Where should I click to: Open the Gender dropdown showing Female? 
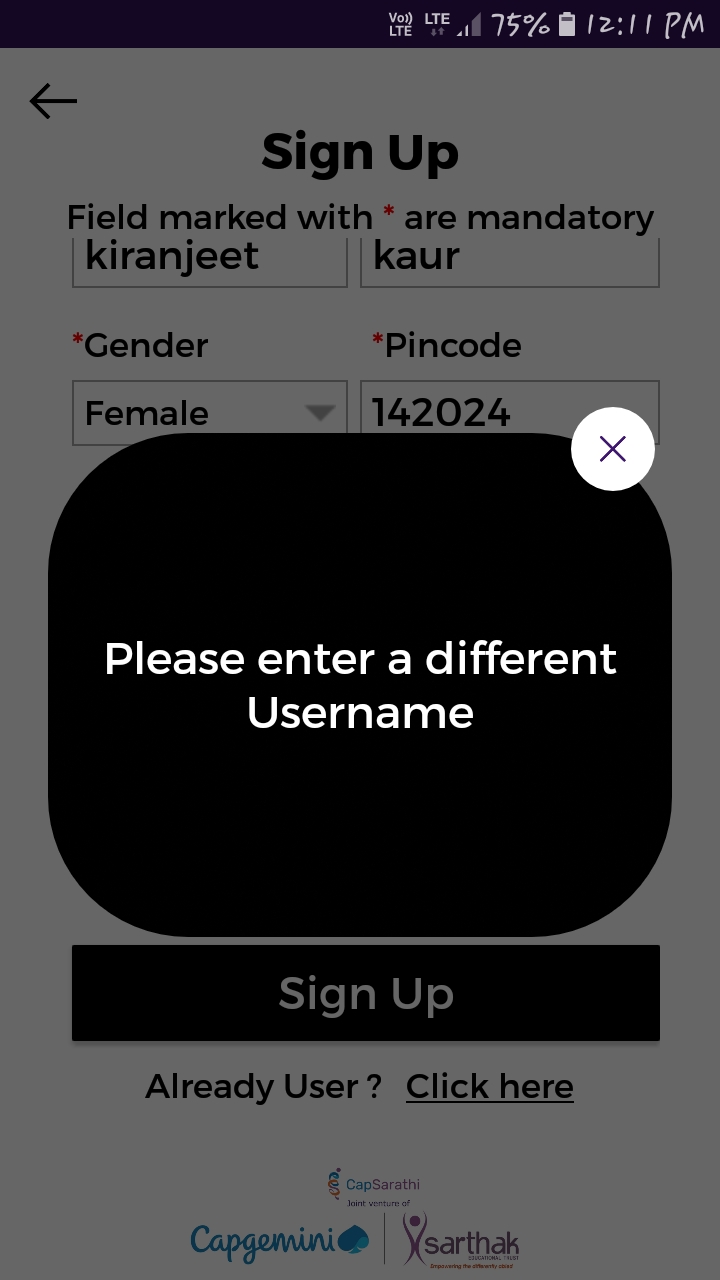click(210, 412)
